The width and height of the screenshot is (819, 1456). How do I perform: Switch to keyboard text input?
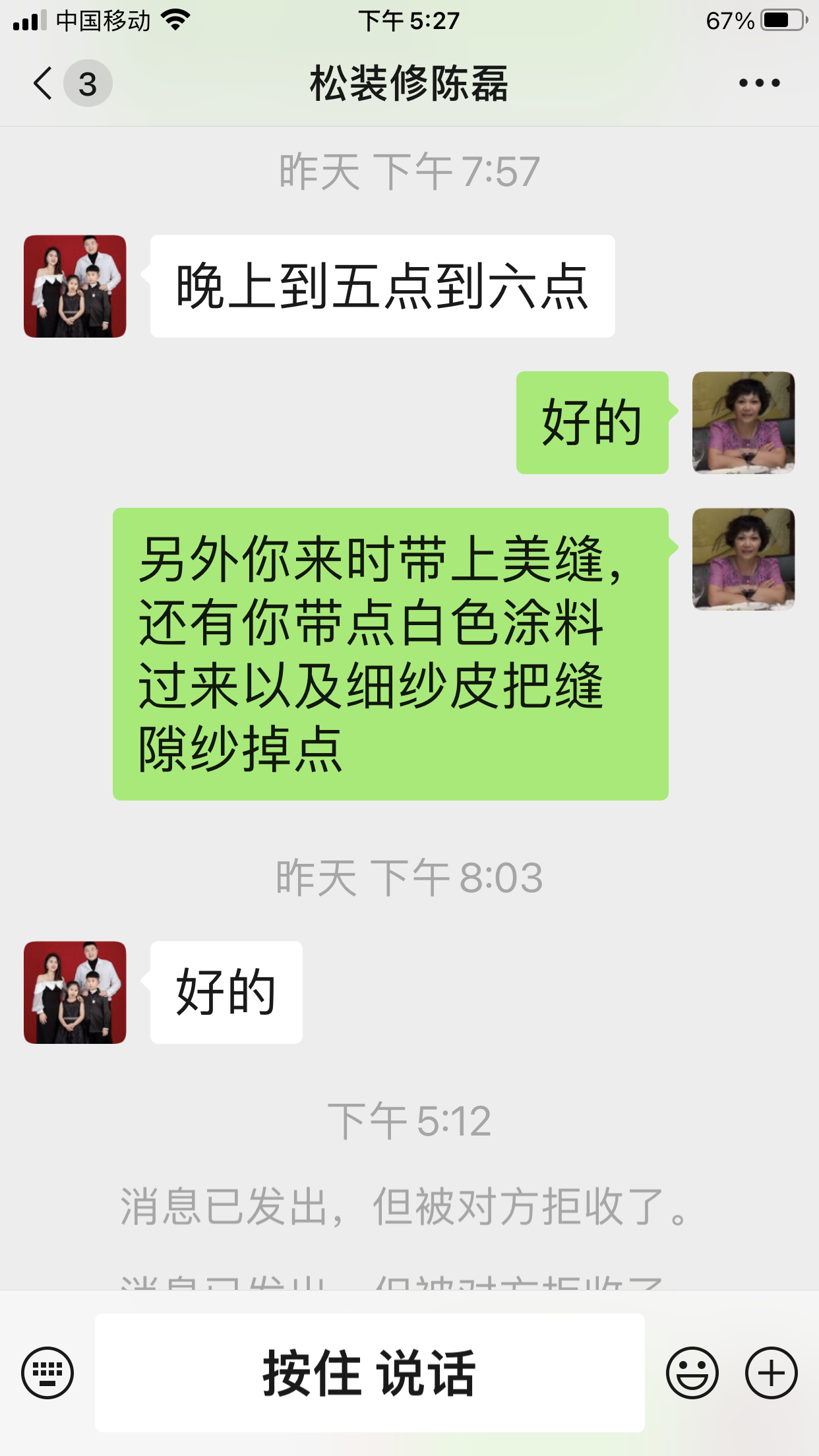point(47,1373)
